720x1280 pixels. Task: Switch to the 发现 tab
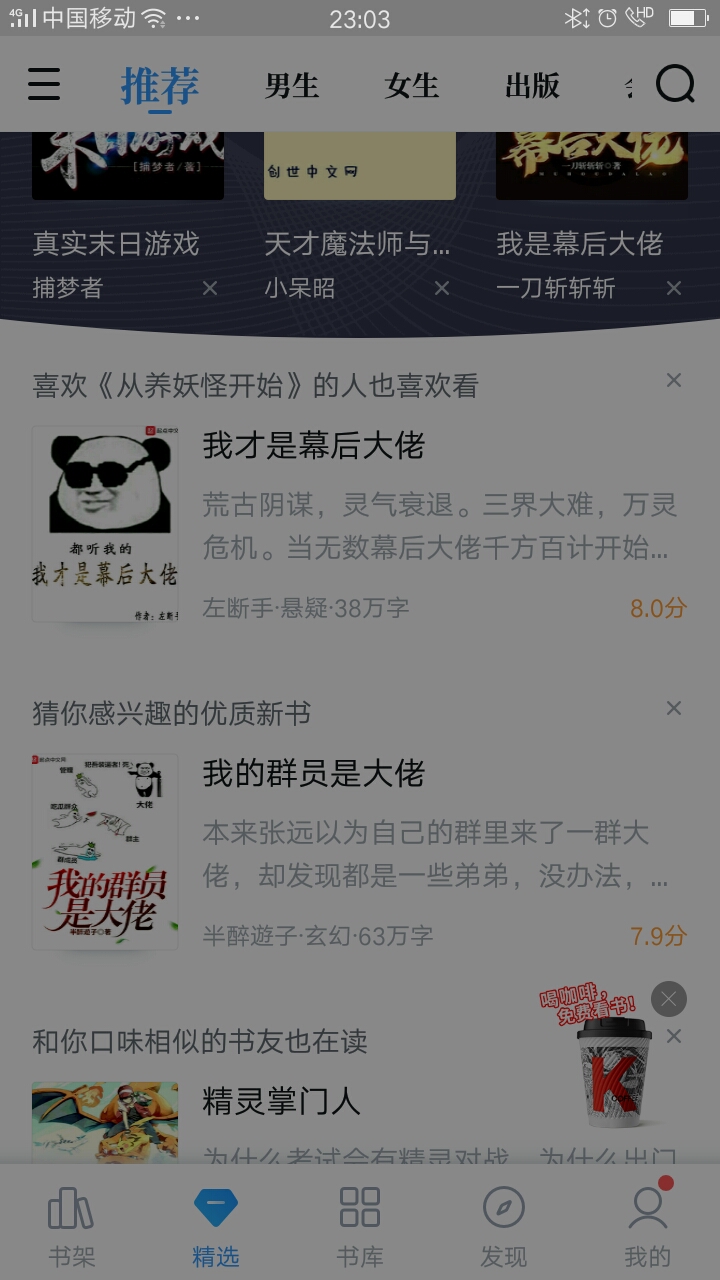(x=503, y=1225)
